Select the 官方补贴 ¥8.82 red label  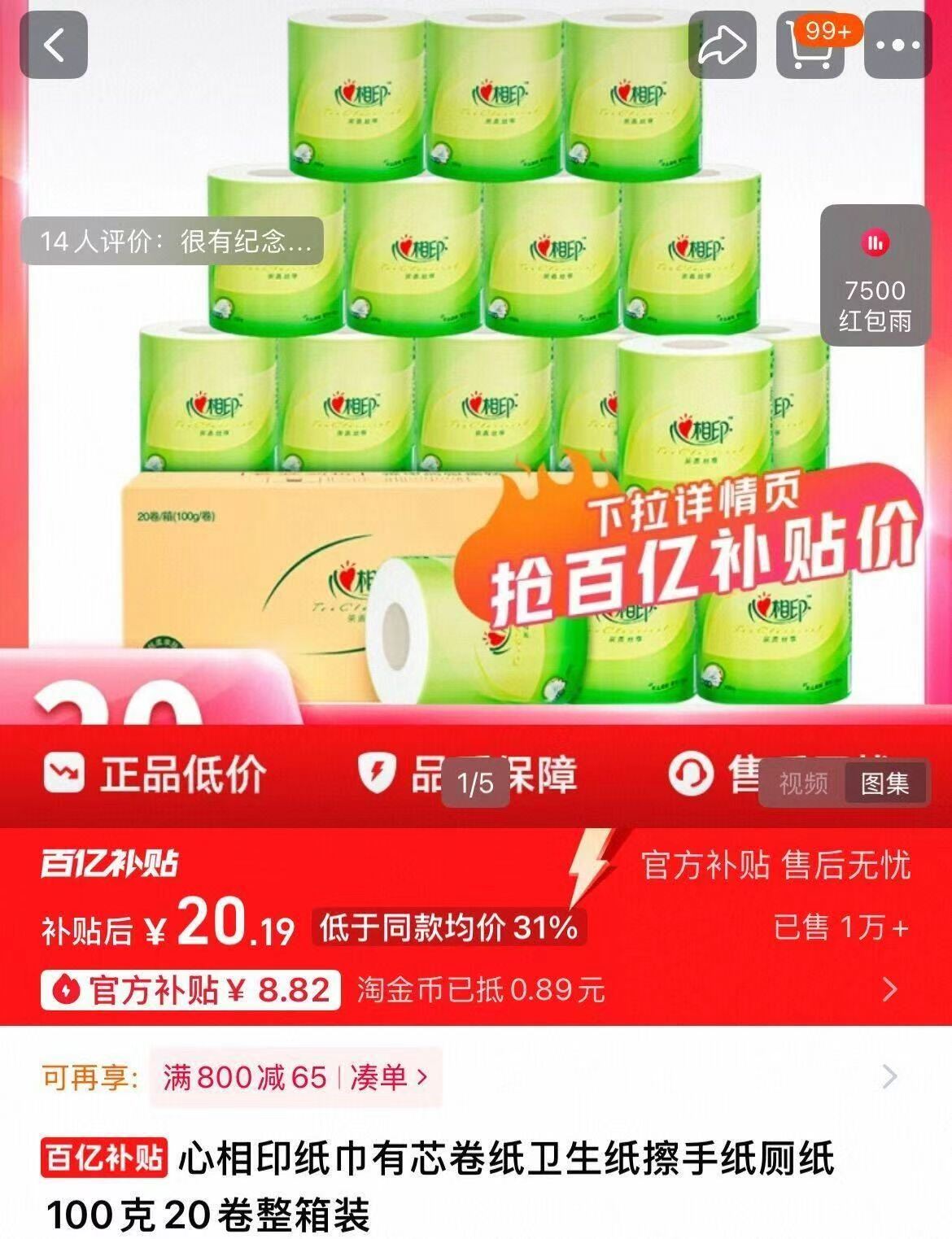tap(190, 991)
